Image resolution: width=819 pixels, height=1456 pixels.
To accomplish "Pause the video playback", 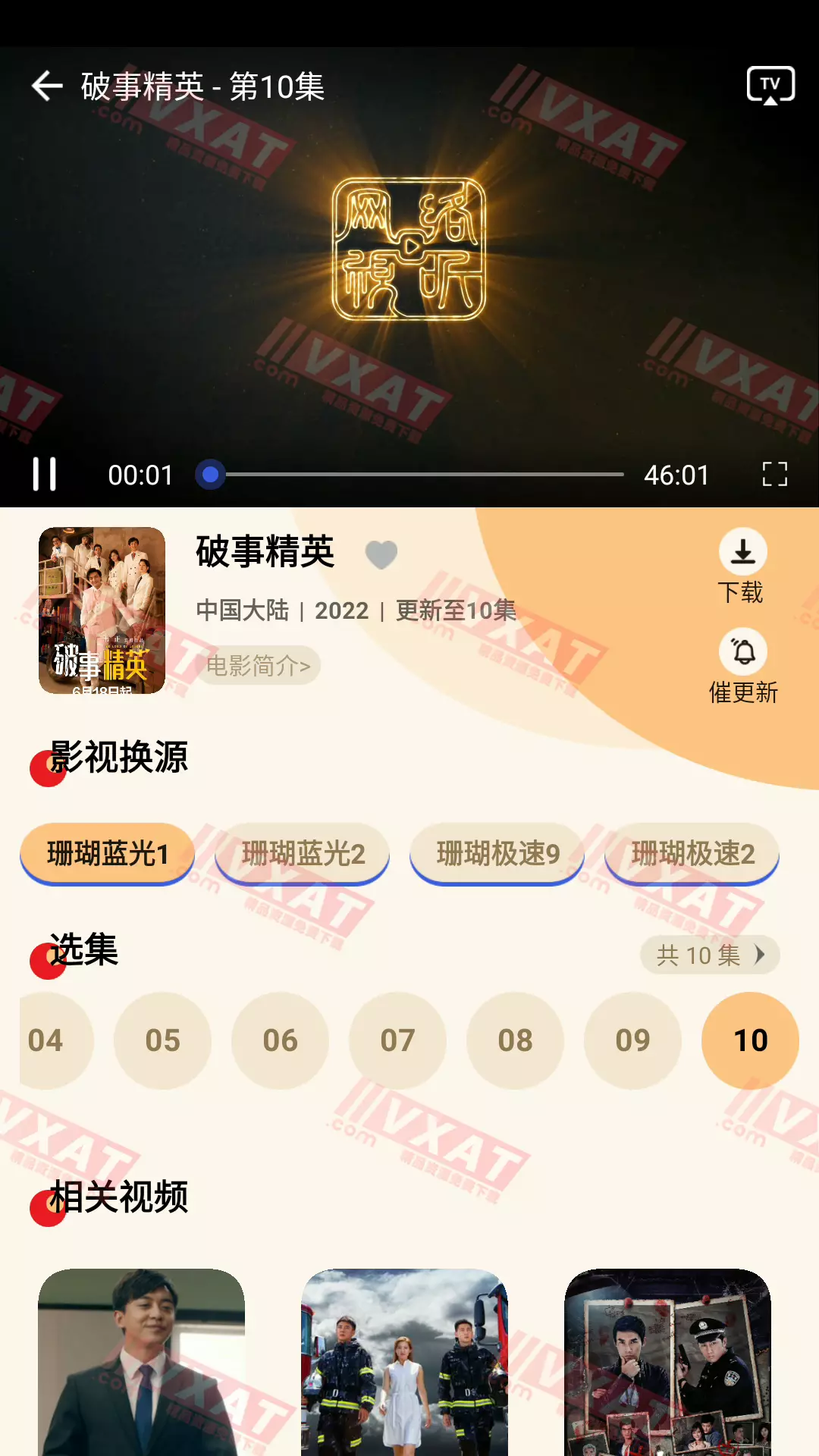I will [45, 475].
